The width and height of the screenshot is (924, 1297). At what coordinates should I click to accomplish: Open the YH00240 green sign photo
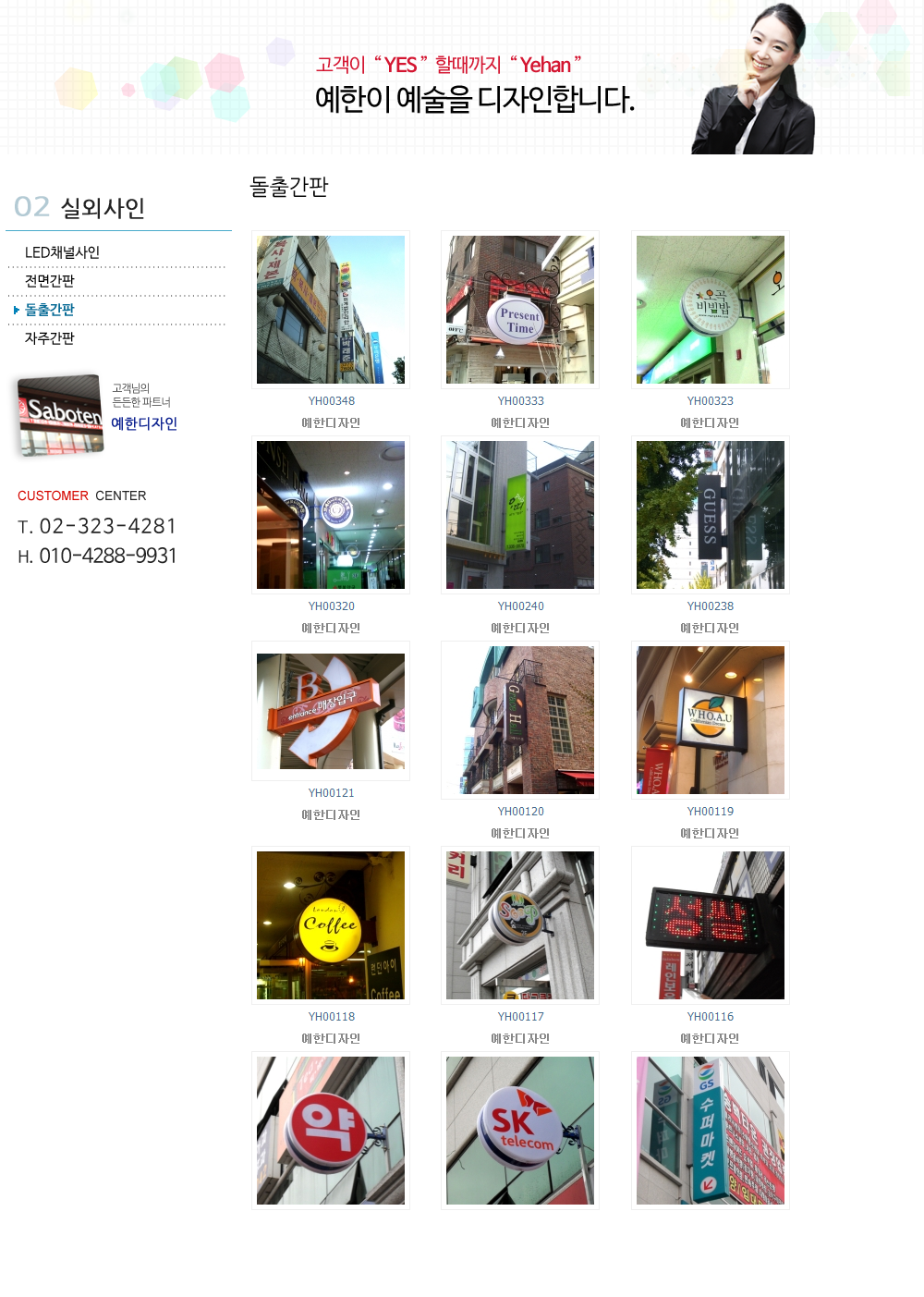tap(520, 515)
